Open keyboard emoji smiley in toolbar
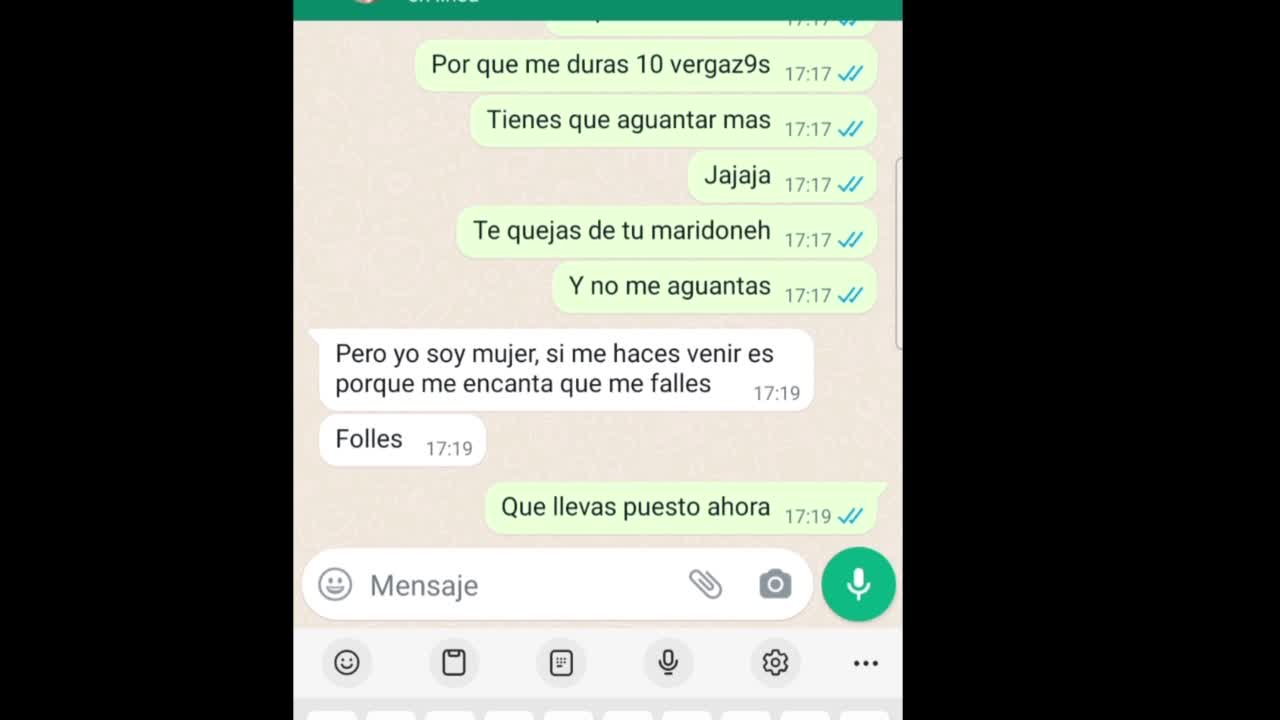1280x720 pixels. coord(347,662)
